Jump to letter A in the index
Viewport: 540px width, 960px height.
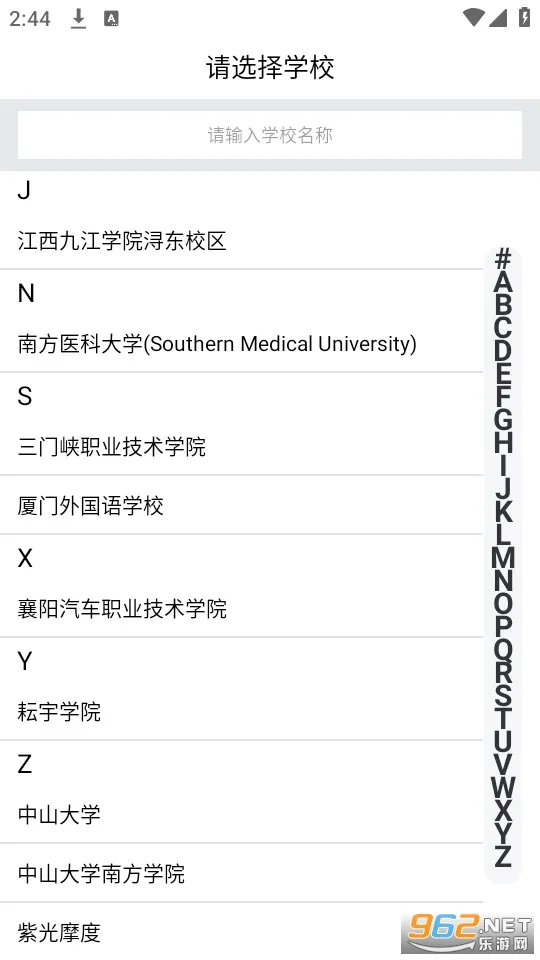click(x=503, y=282)
